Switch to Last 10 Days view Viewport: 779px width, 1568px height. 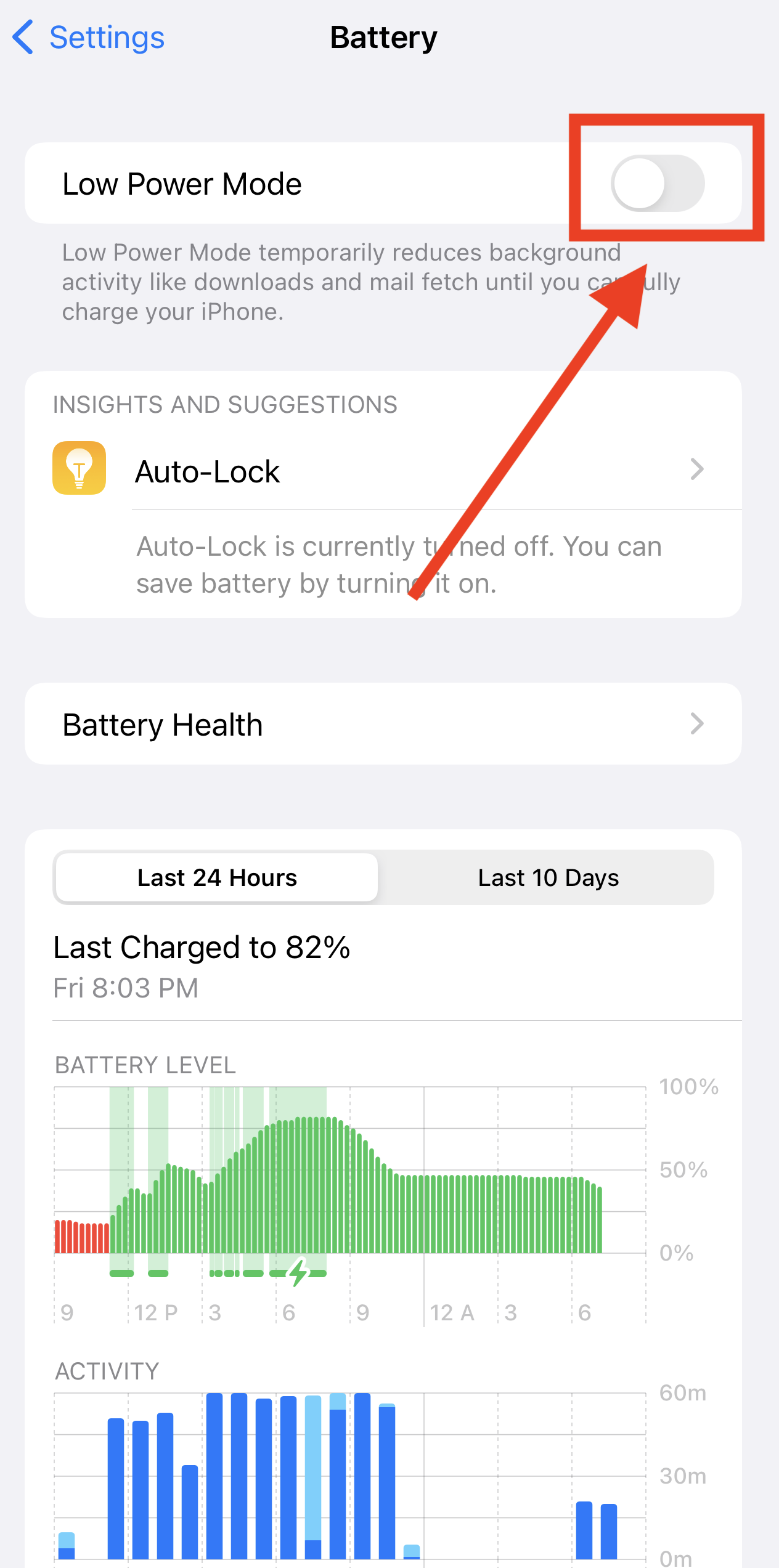click(548, 877)
